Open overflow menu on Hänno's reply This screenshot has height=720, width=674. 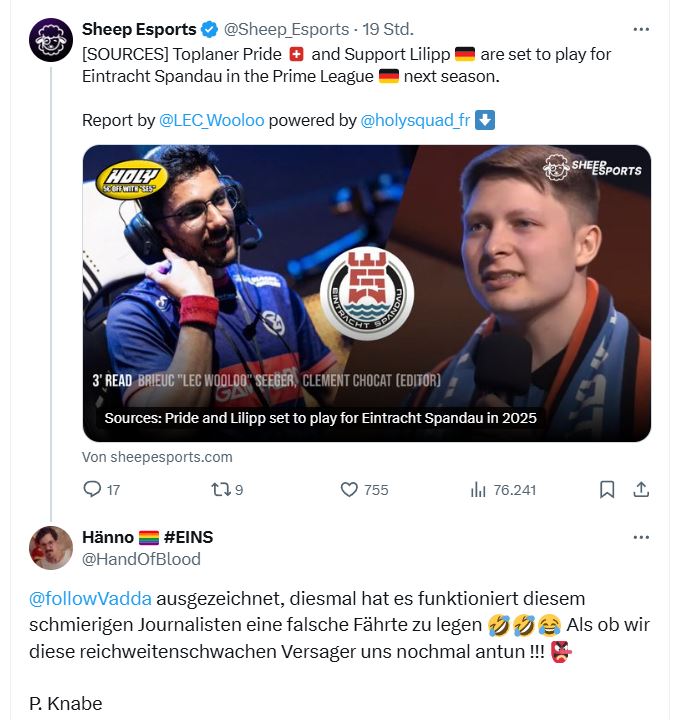point(642,538)
